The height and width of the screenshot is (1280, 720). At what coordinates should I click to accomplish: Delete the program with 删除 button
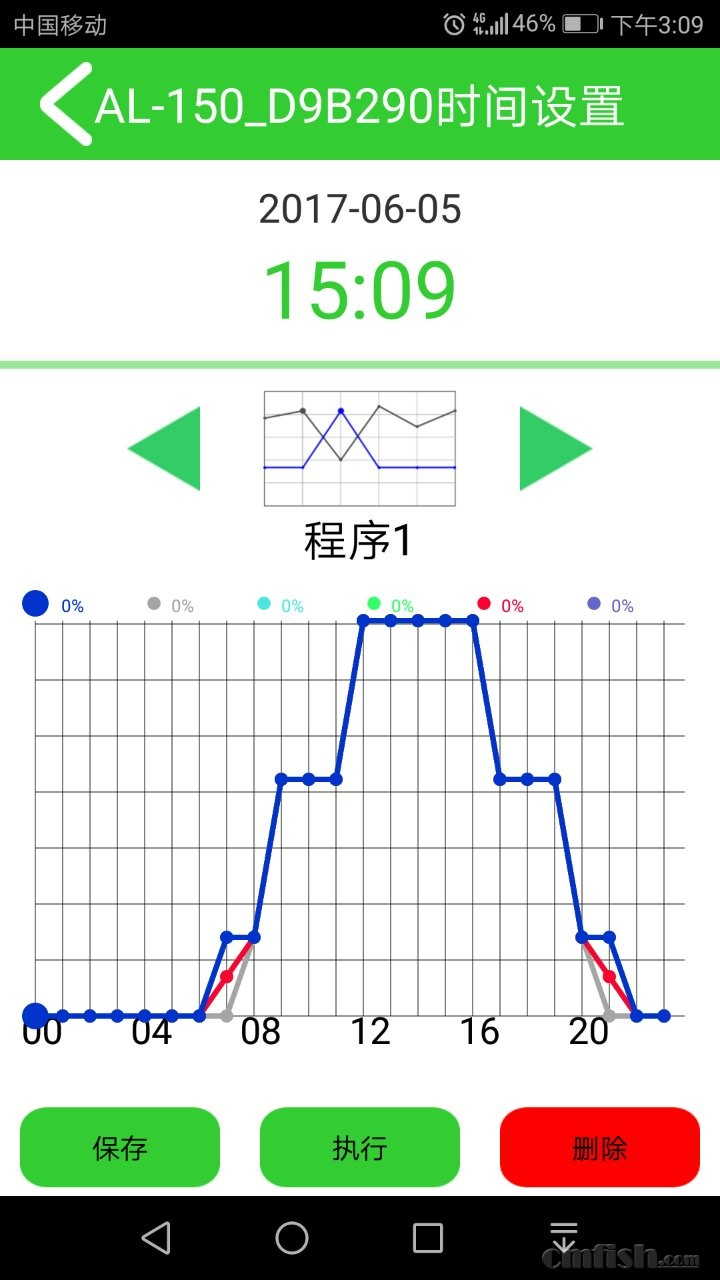600,1147
